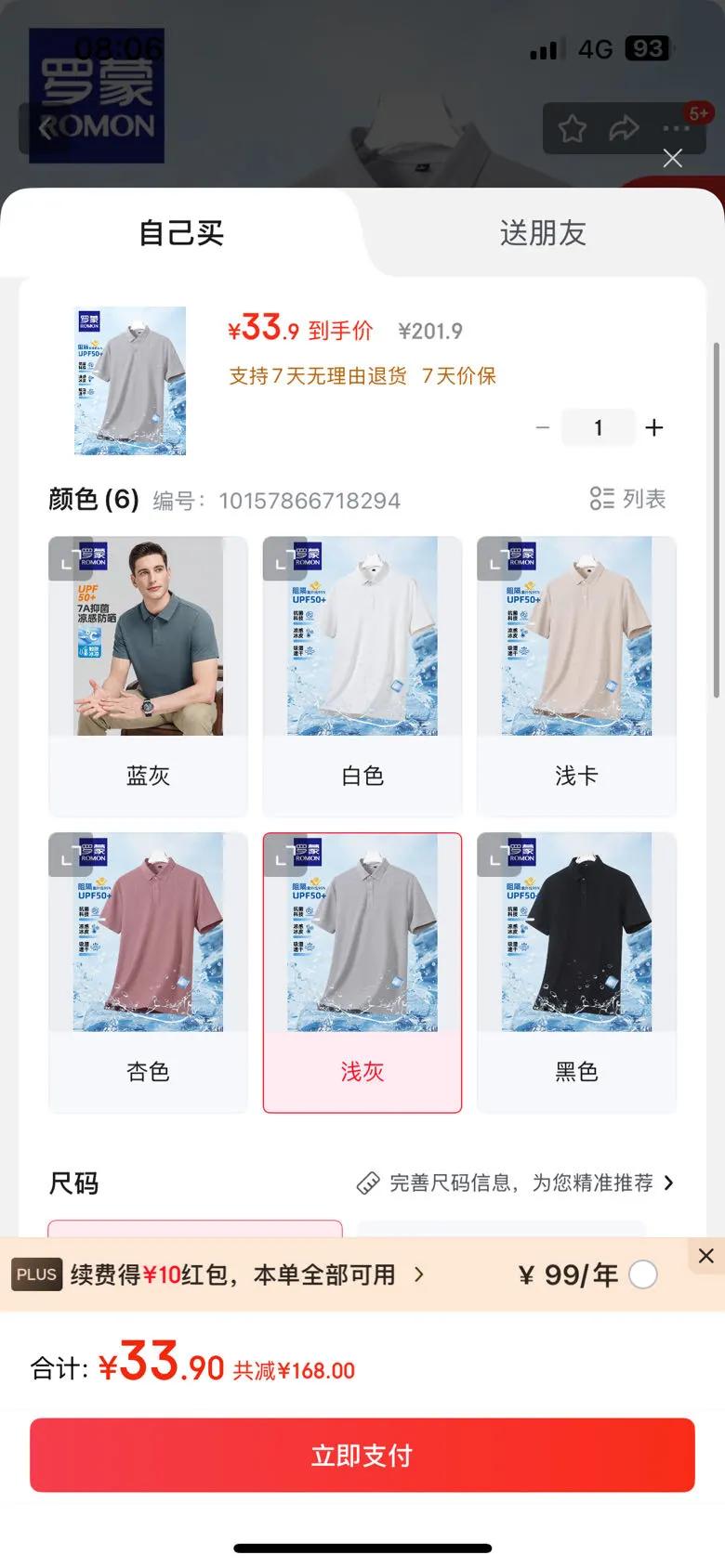Increase quantity with the plus button
Viewport: 725px width, 1568px height.
(x=654, y=427)
